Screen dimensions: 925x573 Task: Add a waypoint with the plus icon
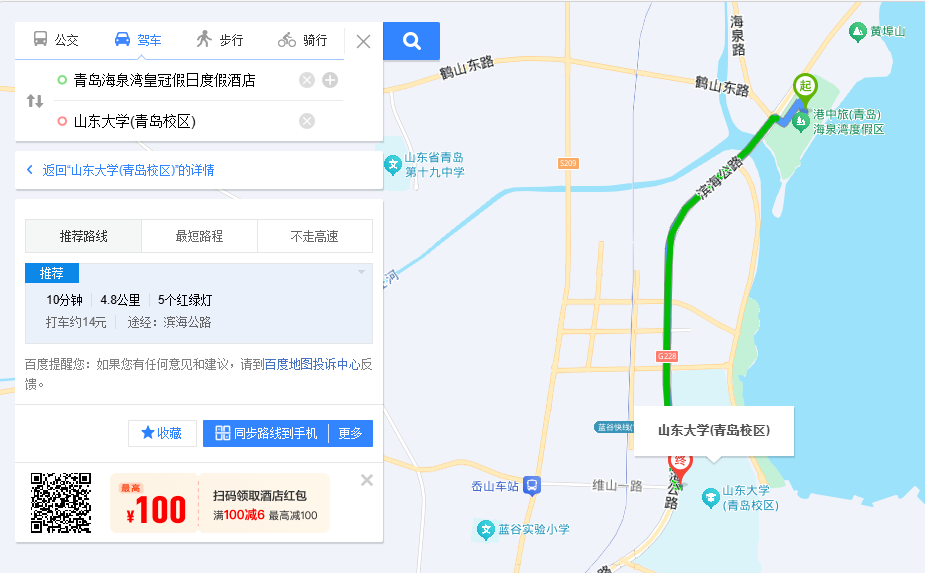330,80
